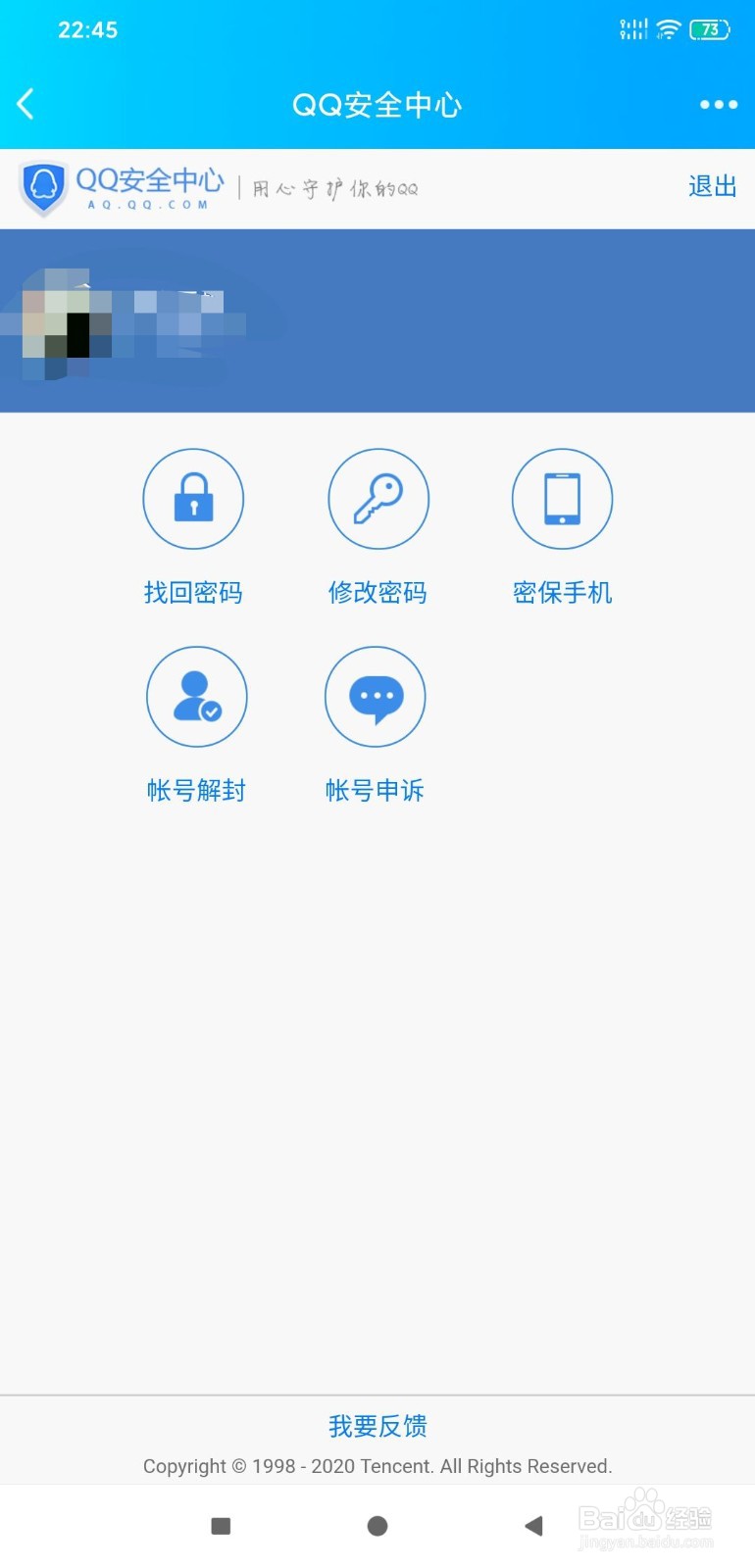Tap the 我要反馈 feedback link
Screen dimensions: 755x1568
[377, 1426]
